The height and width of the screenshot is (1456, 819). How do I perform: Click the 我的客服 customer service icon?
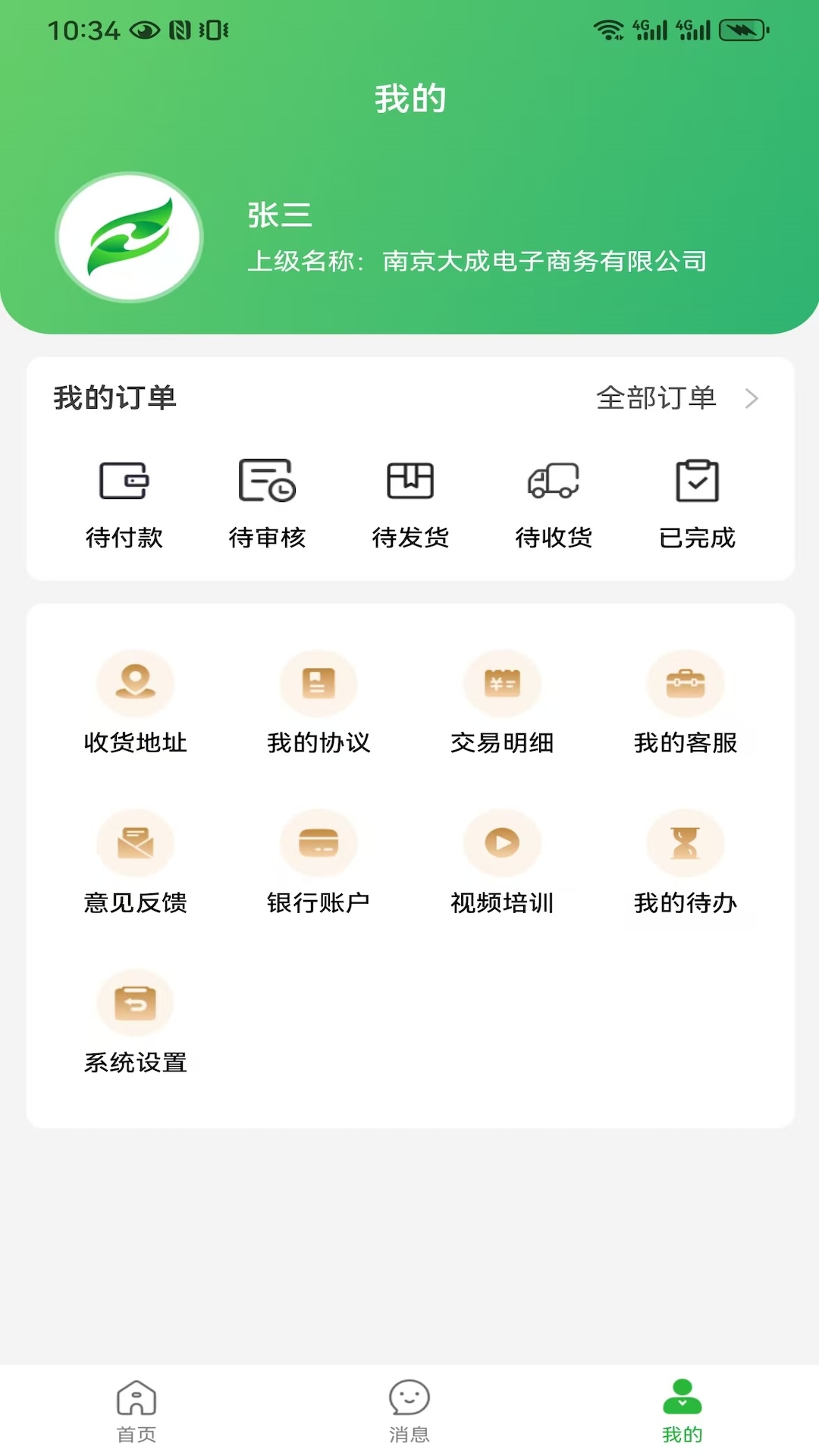click(x=686, y=683)
